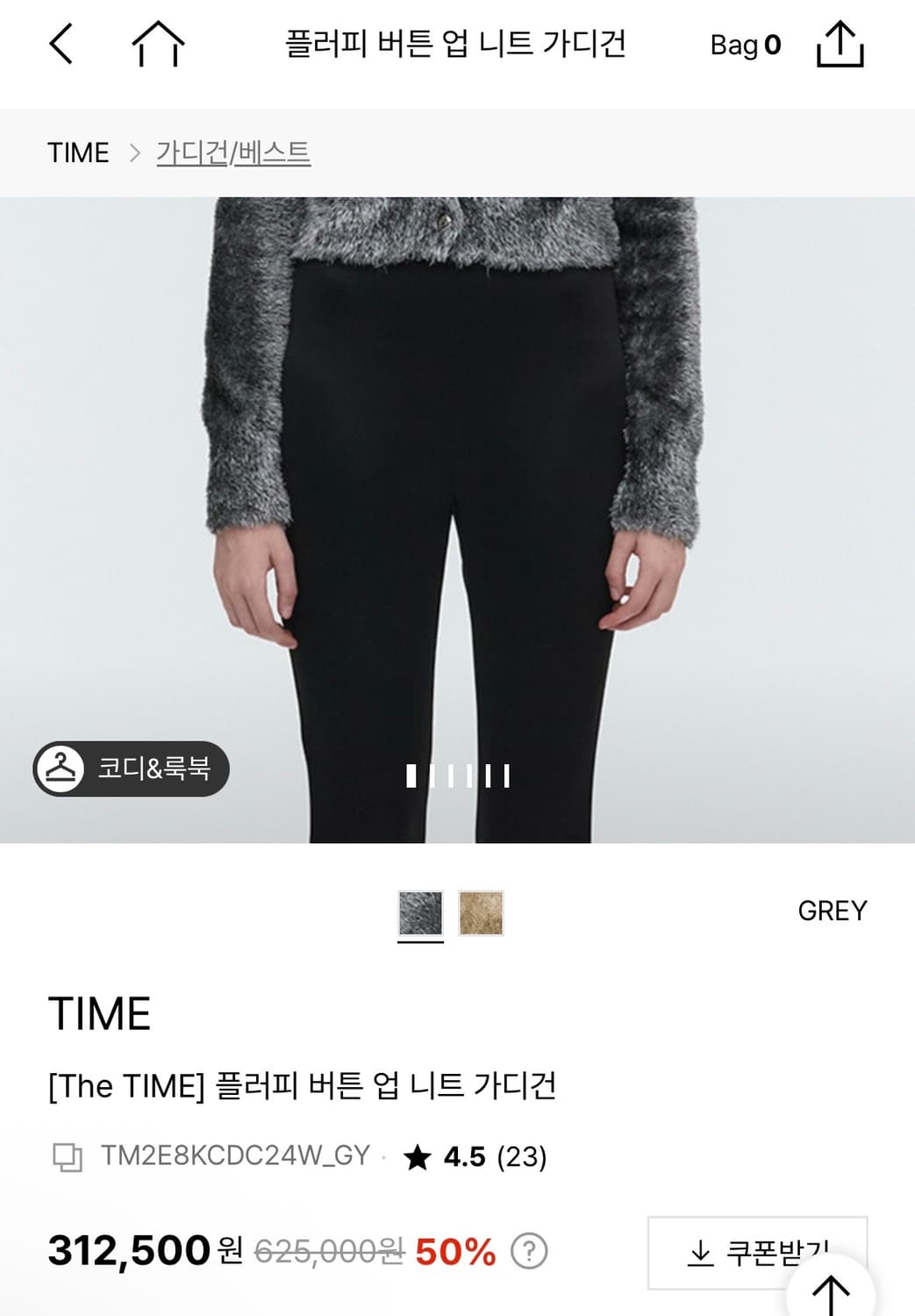Select the beige color swatch
The image size is (915, 1316).
[479, 913]
